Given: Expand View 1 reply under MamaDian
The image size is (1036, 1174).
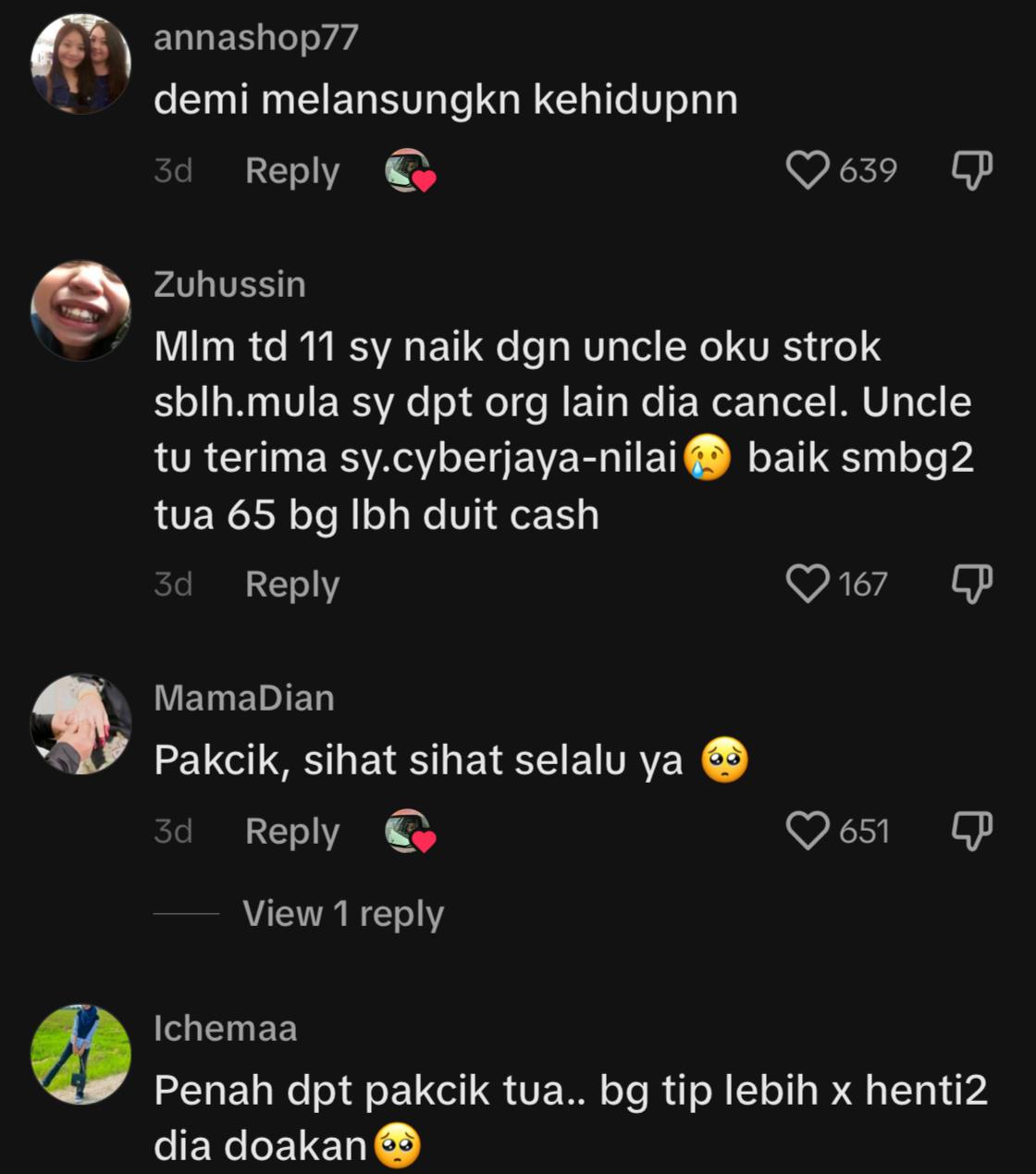Looking at the screenshot, I should click(x=343, y=914).
